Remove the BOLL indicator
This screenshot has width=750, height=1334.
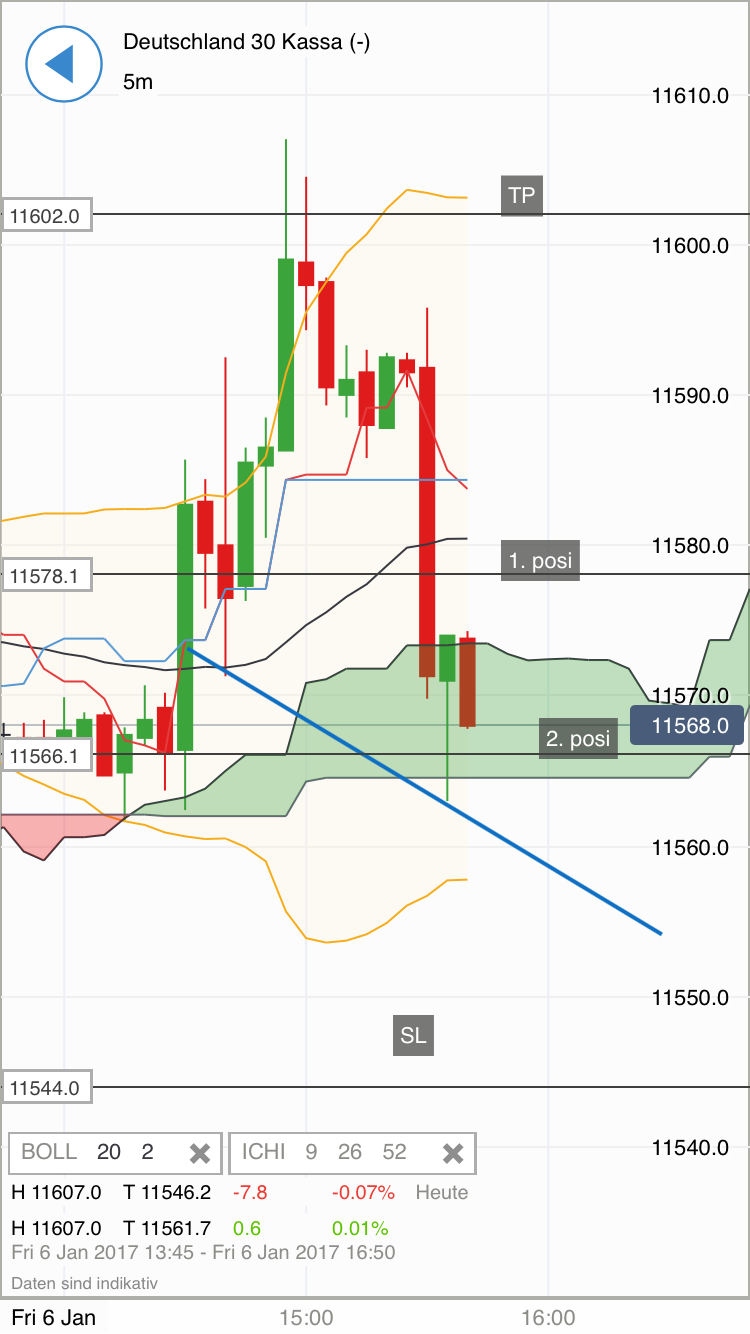[x=200, y=1153]
